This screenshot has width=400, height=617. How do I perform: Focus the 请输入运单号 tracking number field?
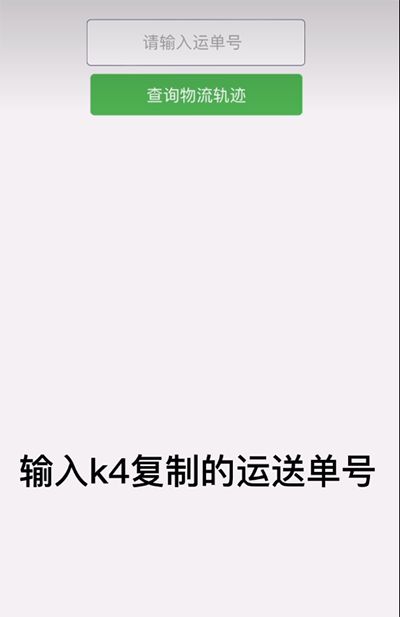click(196, 42)
